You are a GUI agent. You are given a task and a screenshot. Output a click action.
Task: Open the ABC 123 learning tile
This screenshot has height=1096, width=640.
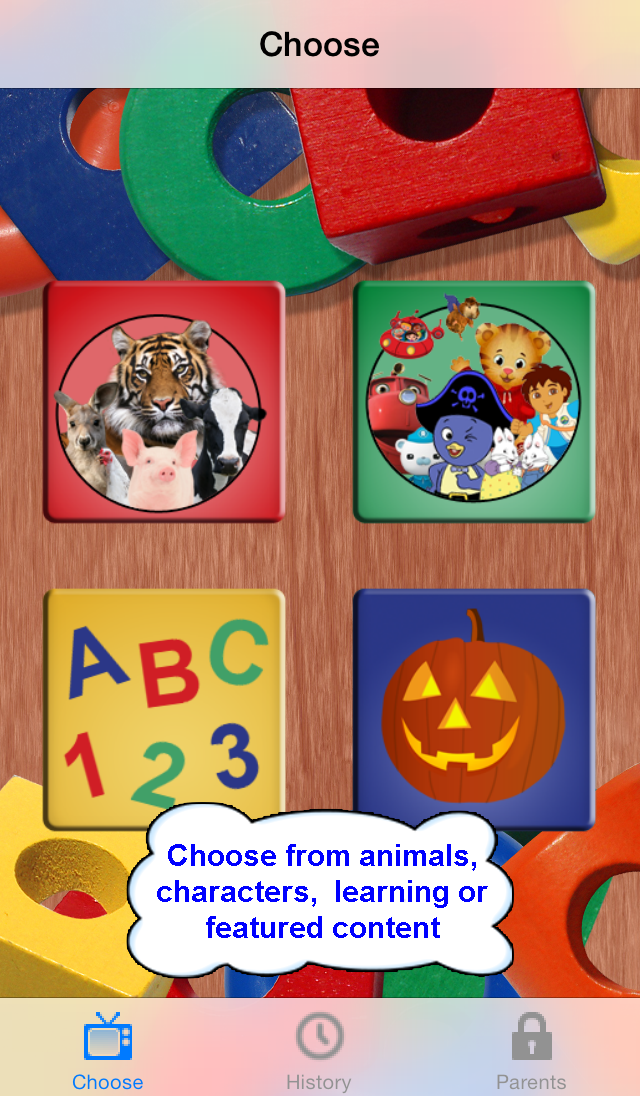[164, 709]
